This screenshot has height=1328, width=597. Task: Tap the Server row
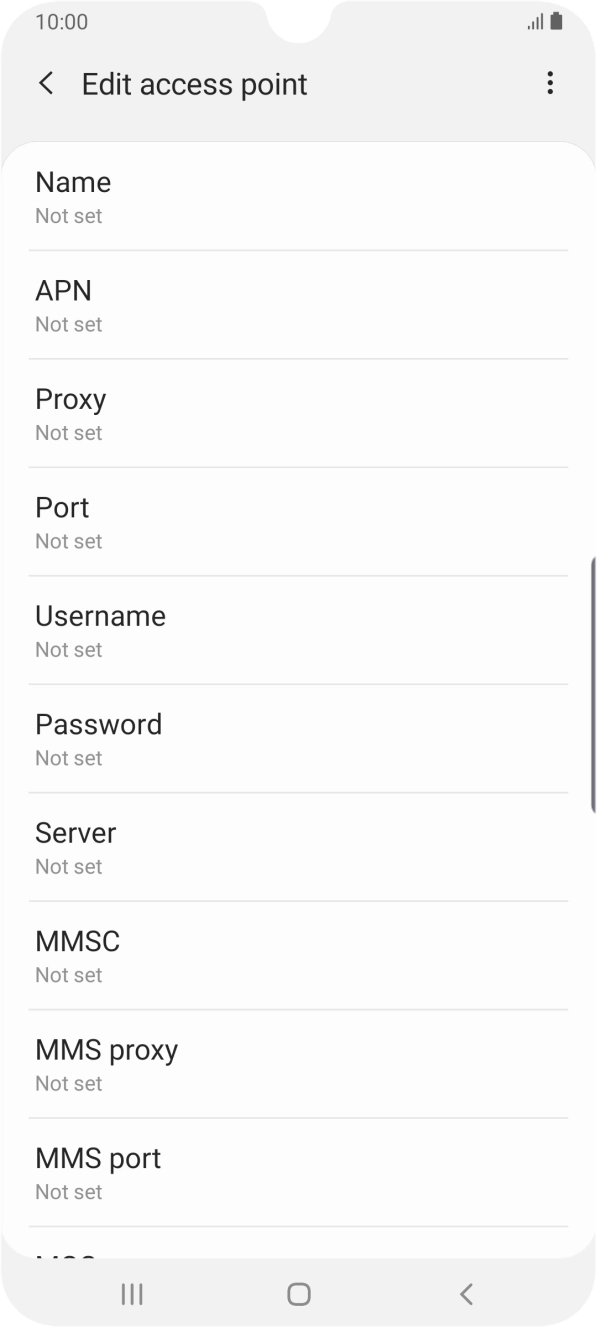[298, 848]
